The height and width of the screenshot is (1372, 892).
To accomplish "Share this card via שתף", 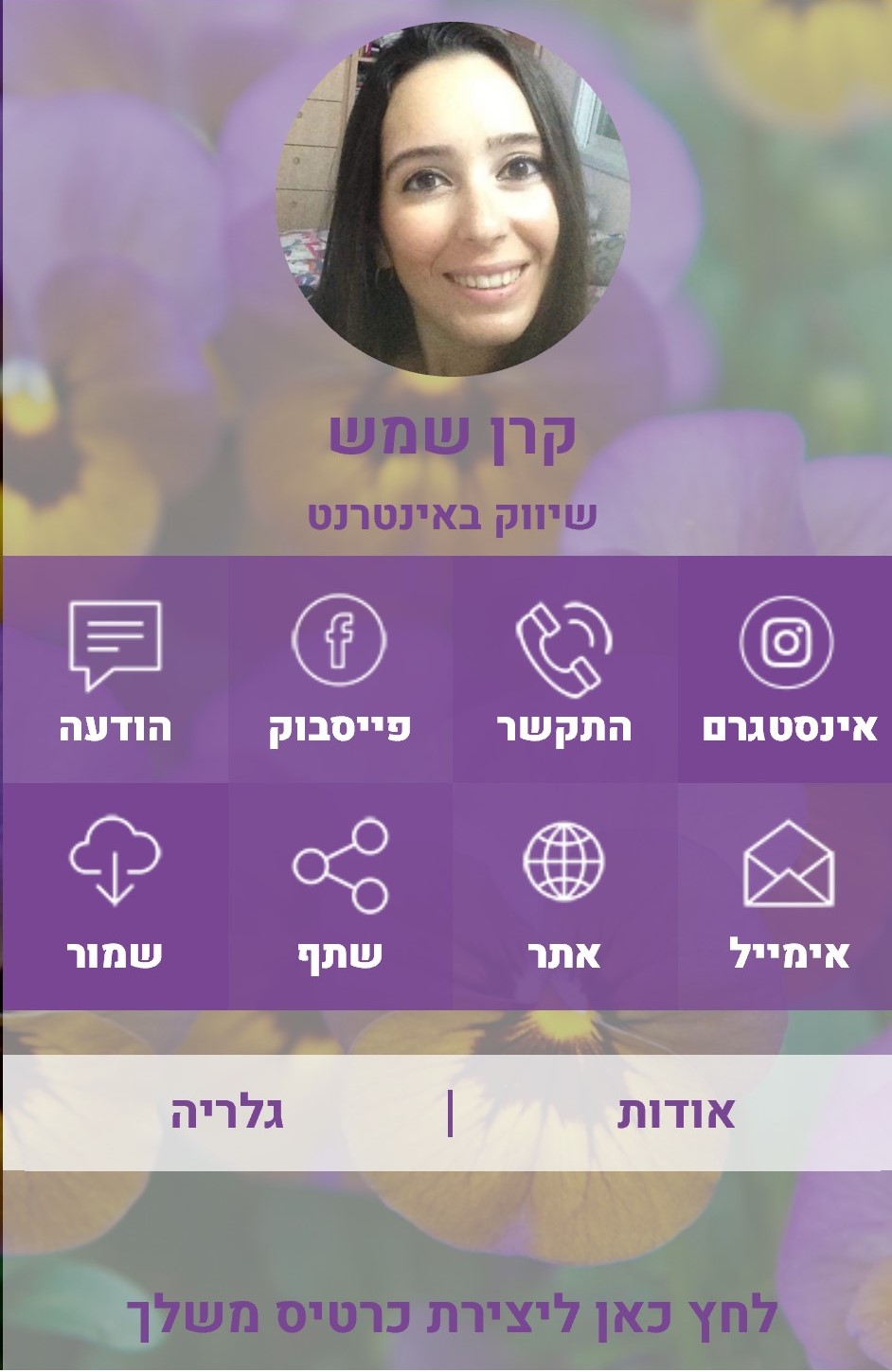I will click(339, 896).
